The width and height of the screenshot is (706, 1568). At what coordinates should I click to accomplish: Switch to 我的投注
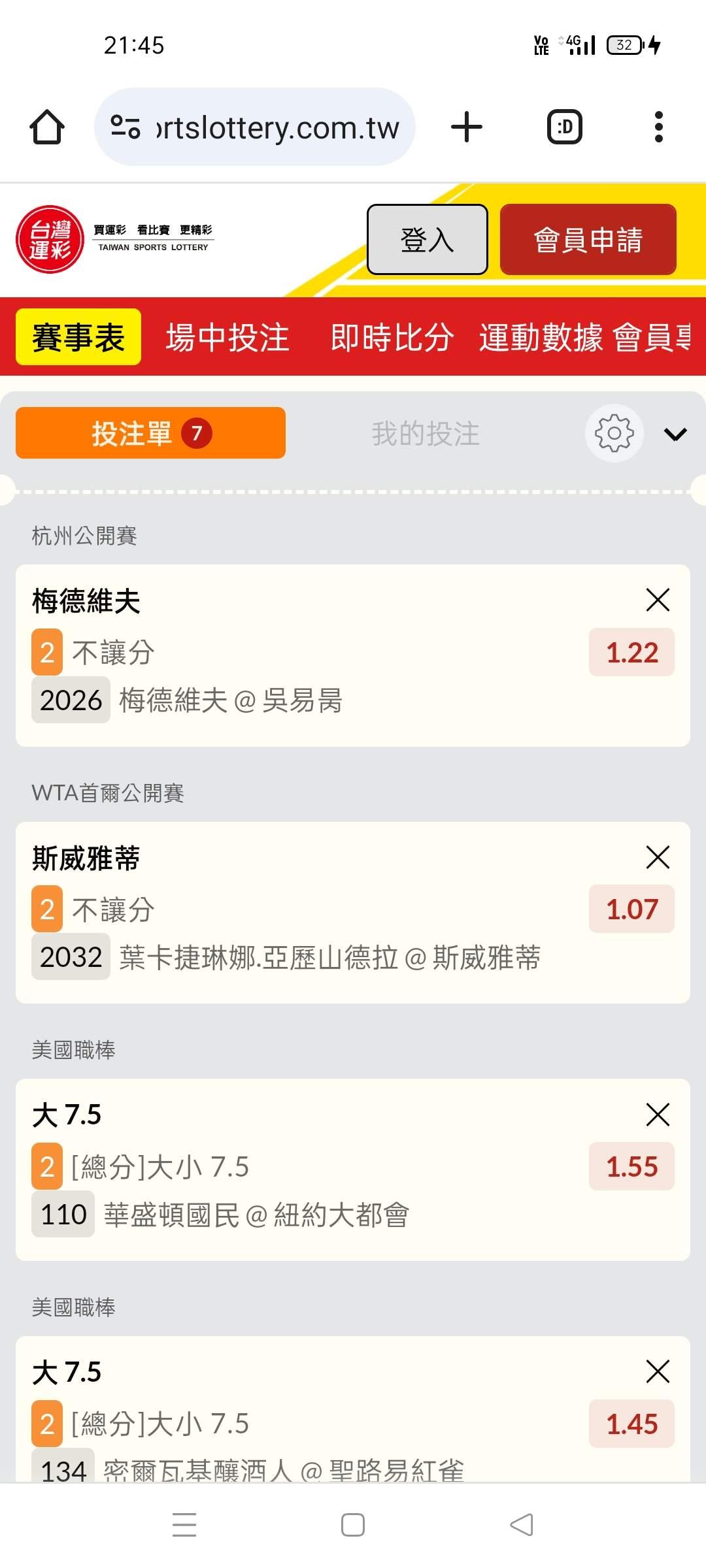click(x=426, y=433)
